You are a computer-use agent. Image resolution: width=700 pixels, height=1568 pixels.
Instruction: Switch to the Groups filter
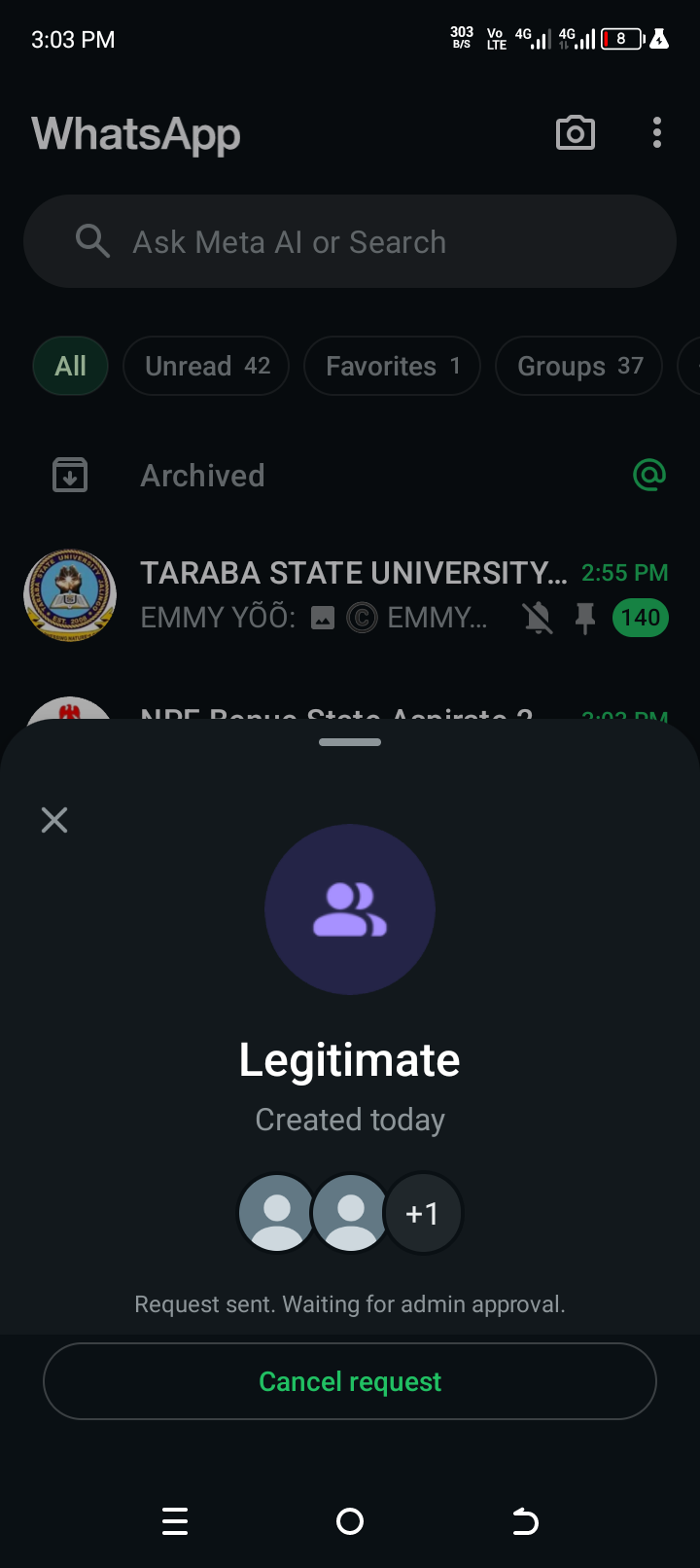pyautogui.click(x=579, y=366)
